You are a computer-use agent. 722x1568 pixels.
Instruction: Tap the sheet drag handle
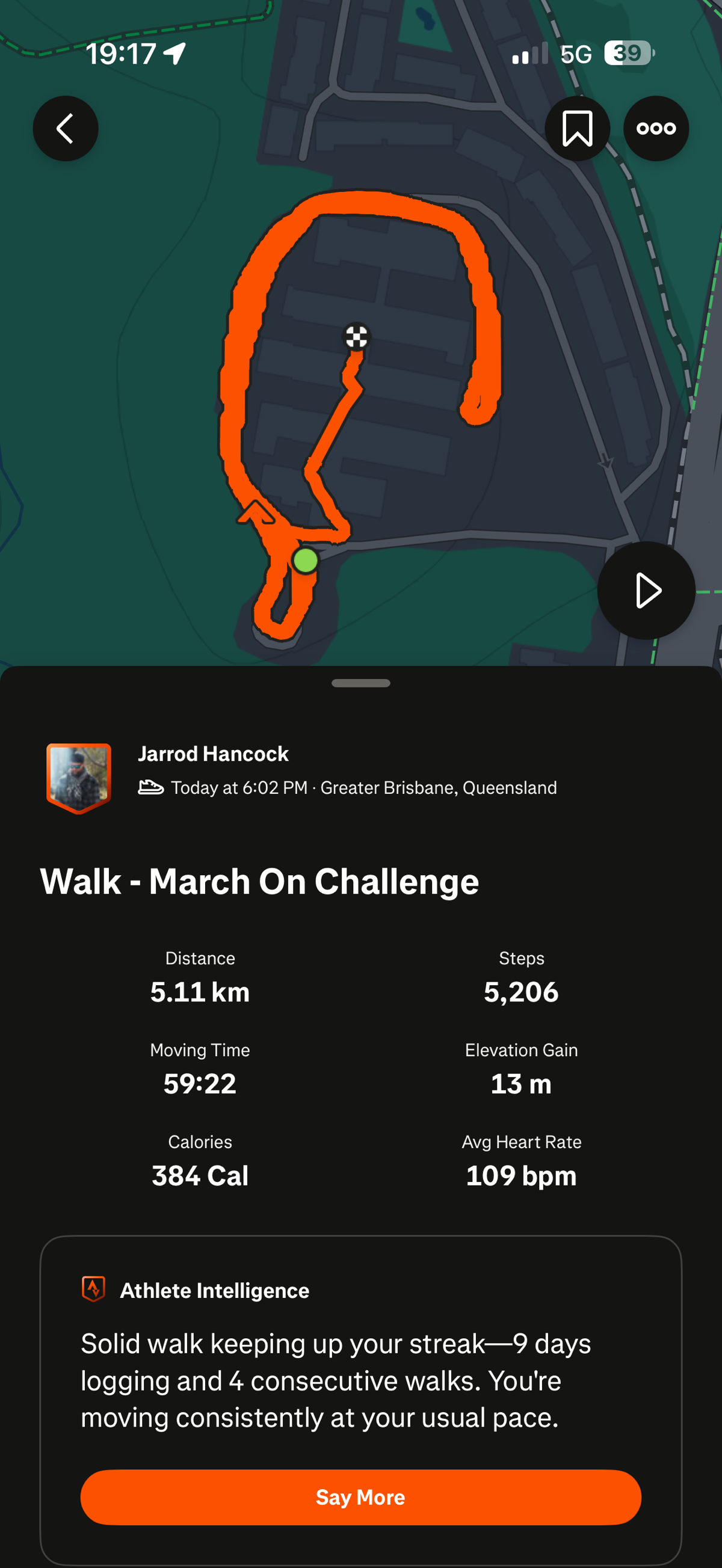click(x=360, y=683)
